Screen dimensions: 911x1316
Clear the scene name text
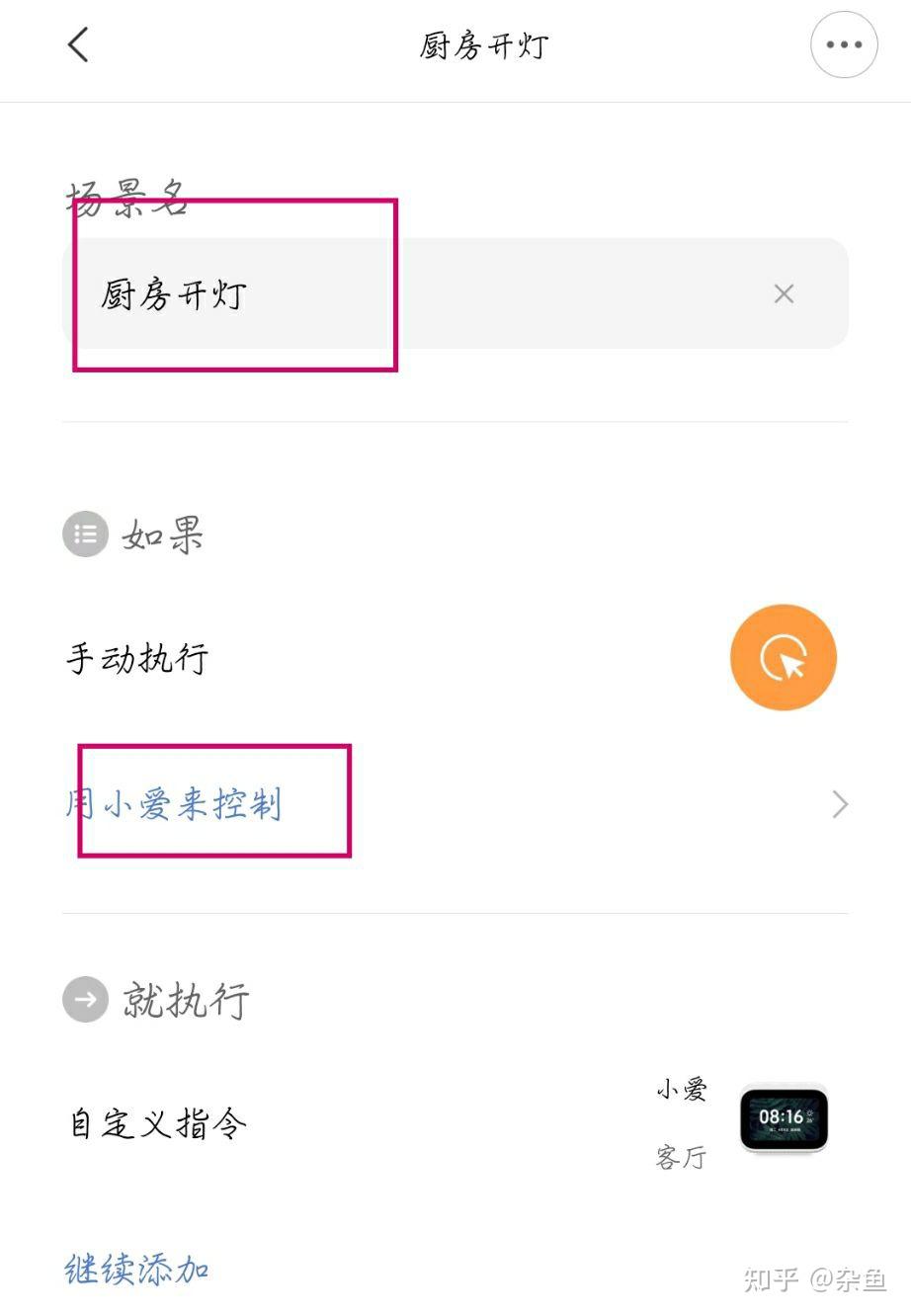pyautogui.click(x=784, y=294)
